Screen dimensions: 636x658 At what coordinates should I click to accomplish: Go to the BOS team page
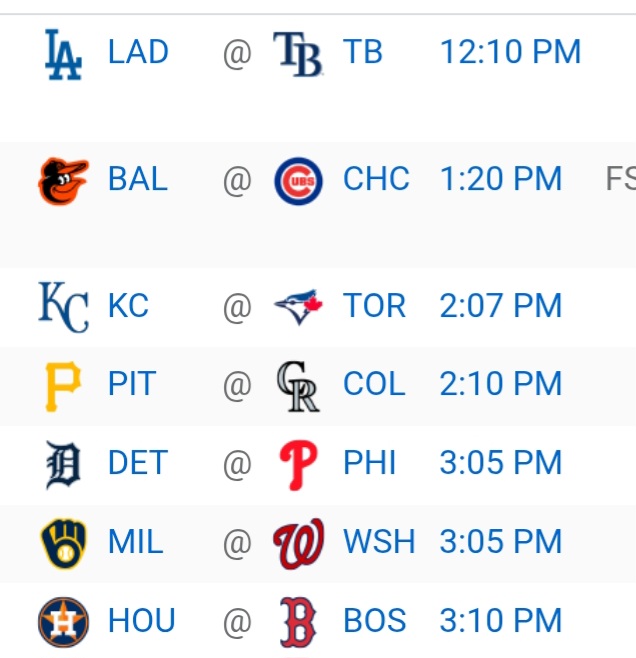[374, 621]
